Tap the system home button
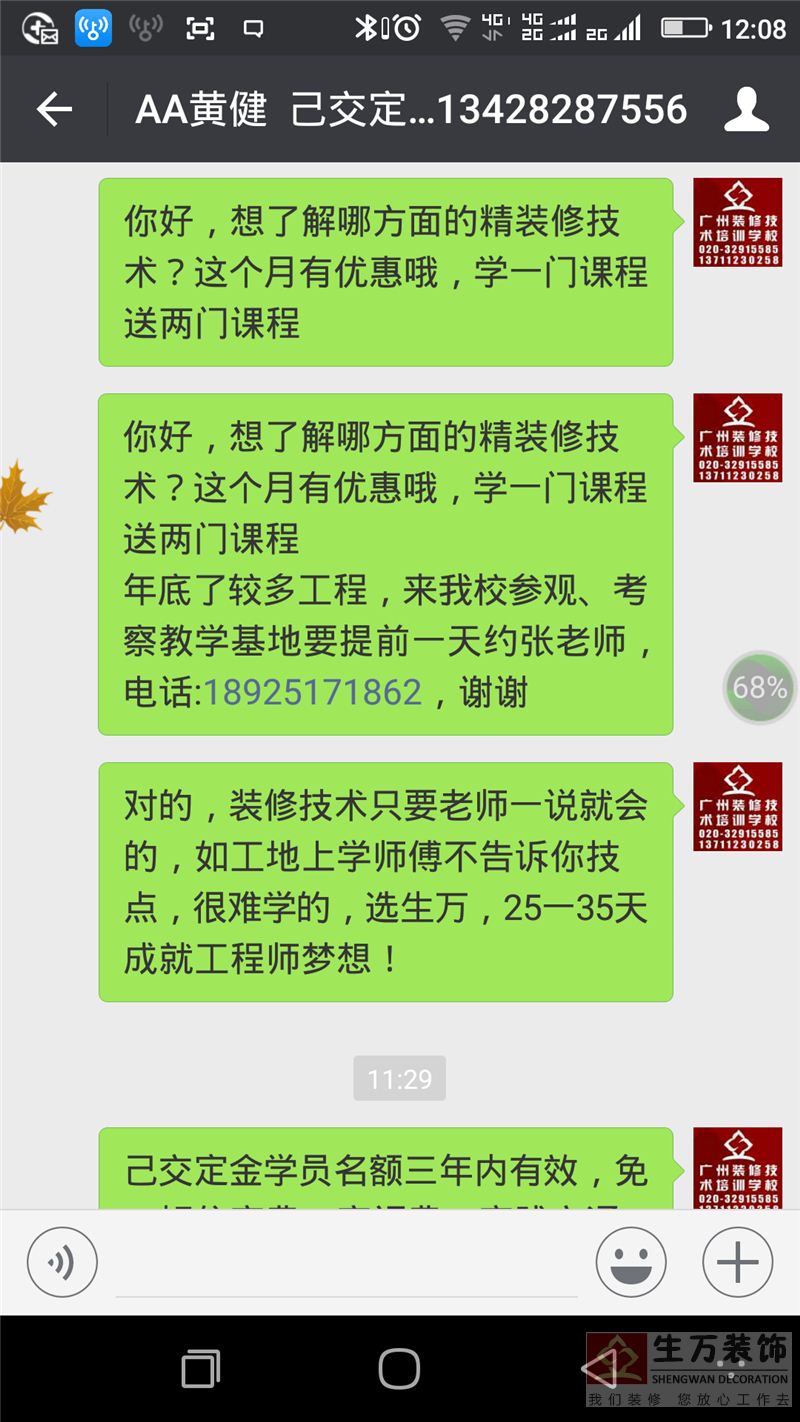This screenshot has width=800, height=1422. pos(399,1368)
